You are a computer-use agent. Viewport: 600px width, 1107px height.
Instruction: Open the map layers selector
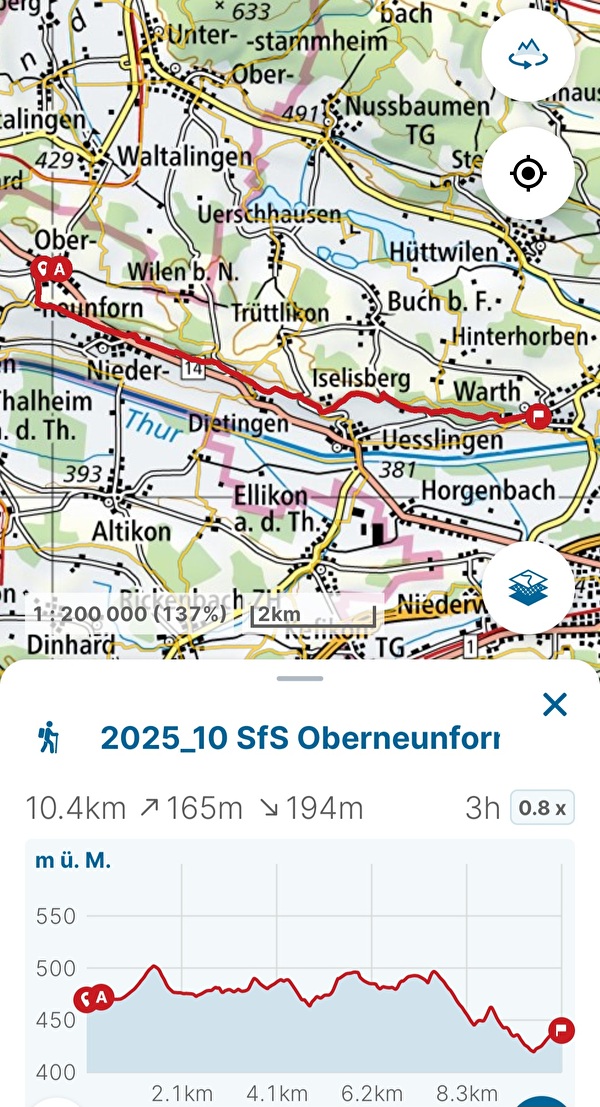pos(528,589)
